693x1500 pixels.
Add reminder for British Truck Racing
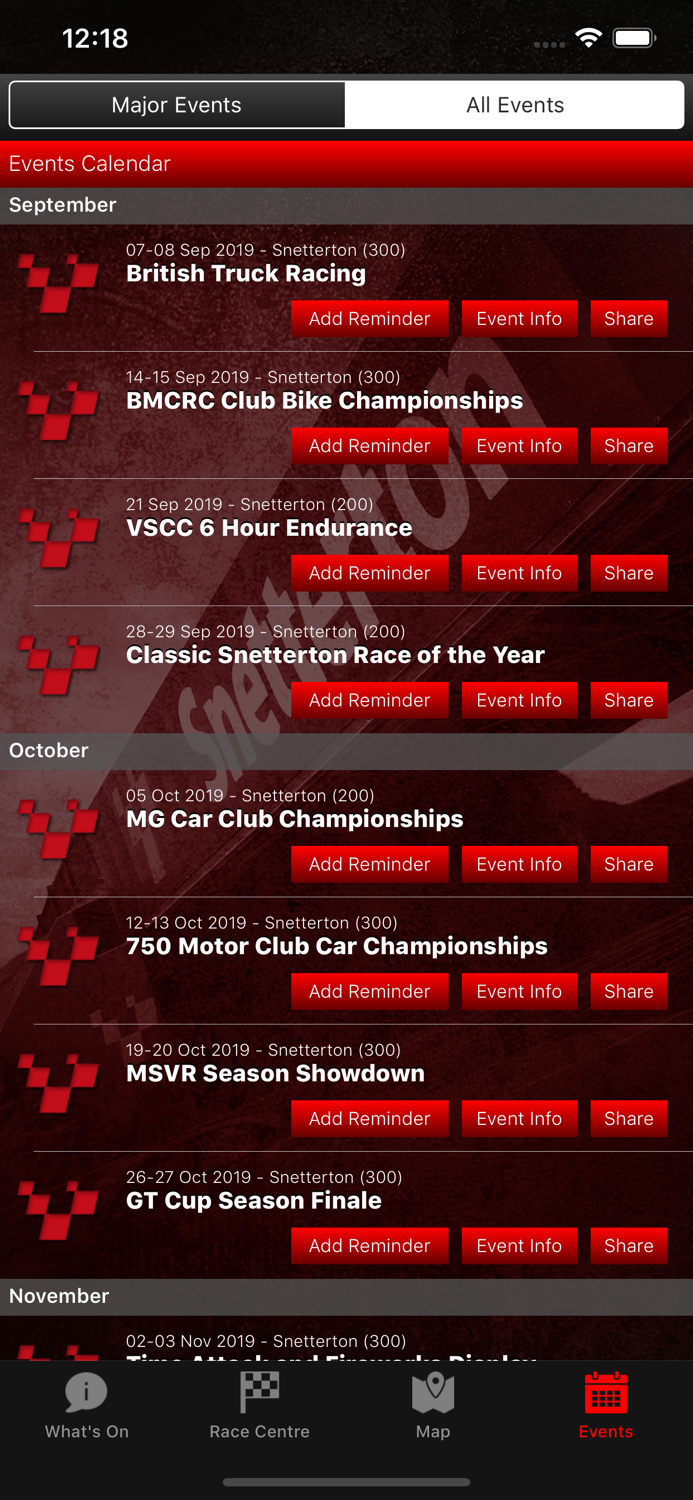[x=369, y=319]
